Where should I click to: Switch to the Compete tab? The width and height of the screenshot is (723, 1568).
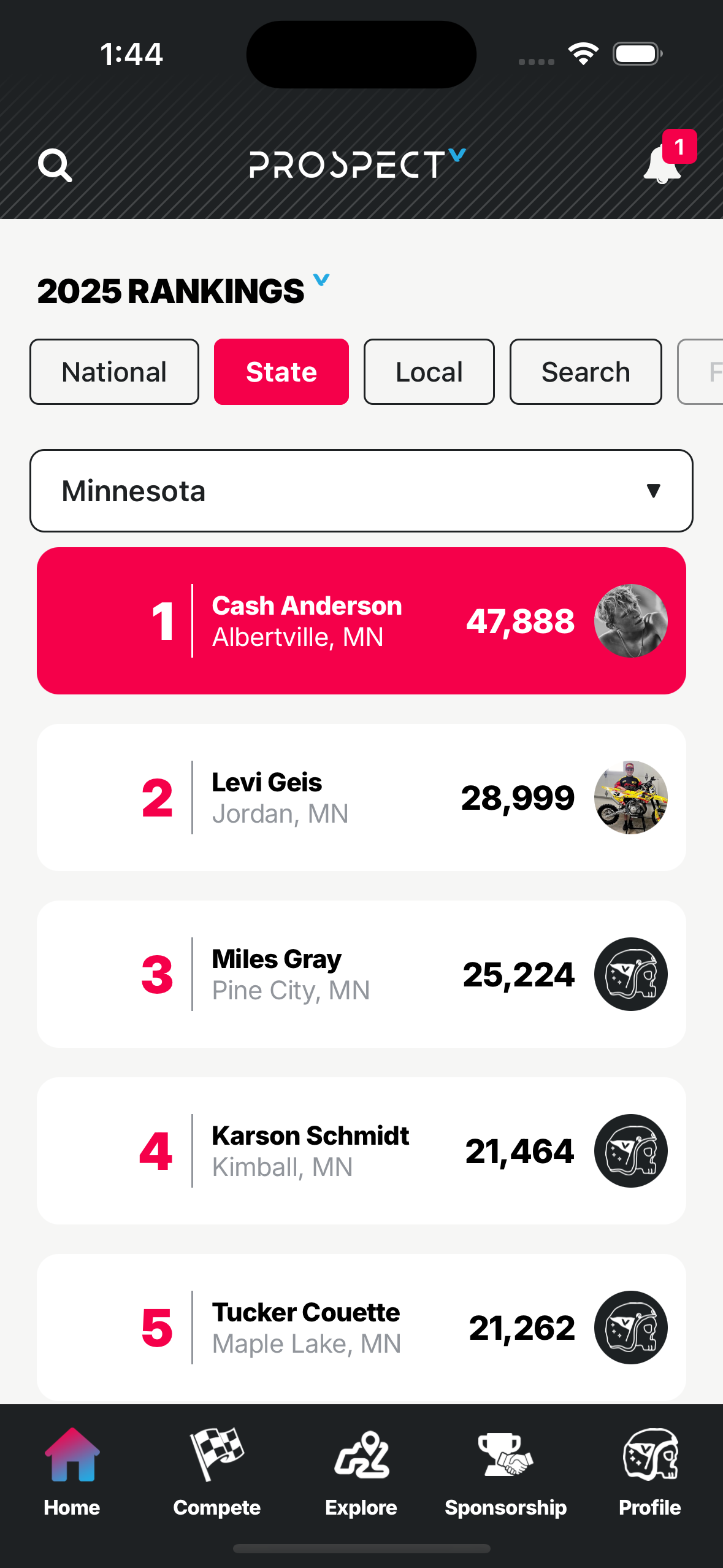tap(216, 1471)
